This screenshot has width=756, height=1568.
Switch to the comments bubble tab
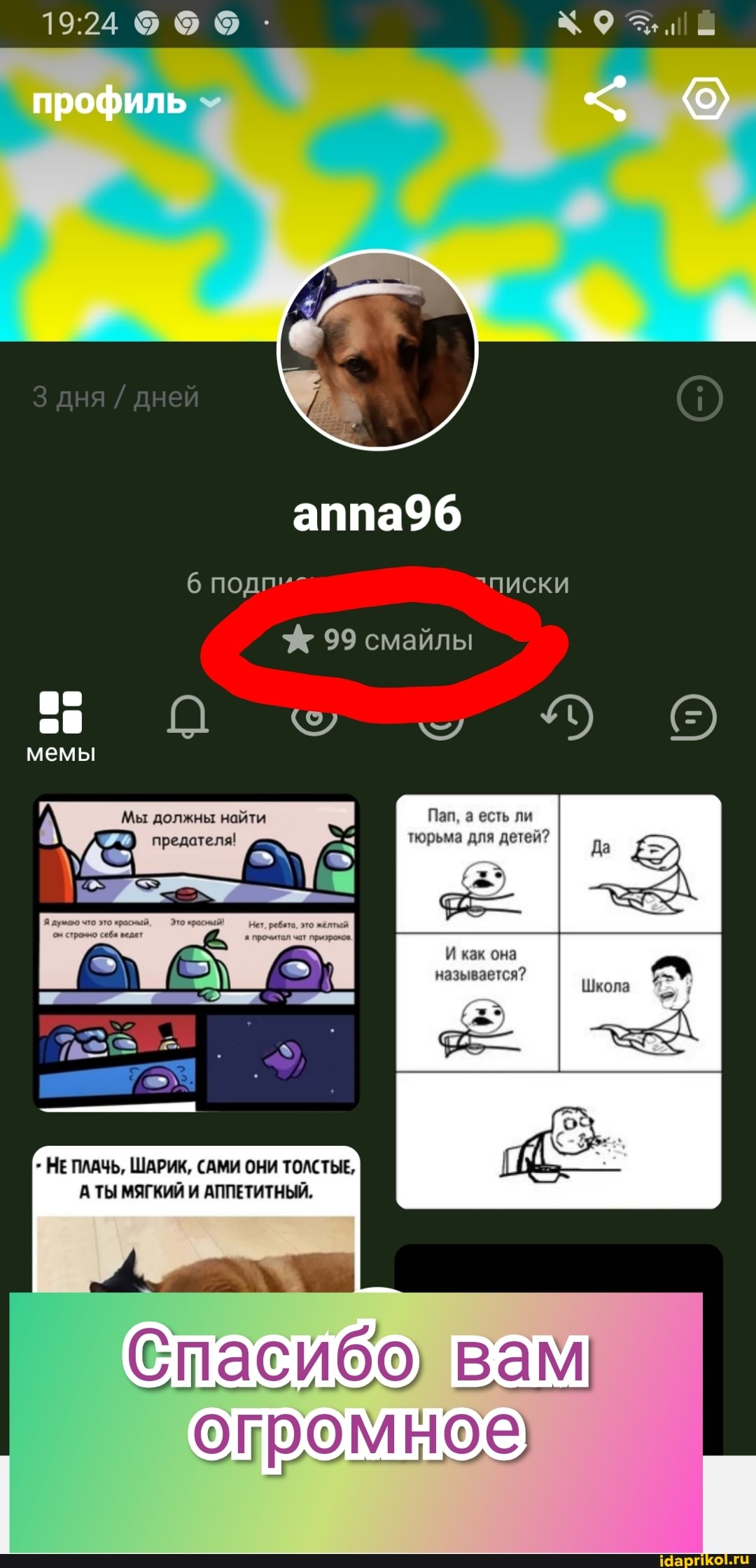pos(693,717)
